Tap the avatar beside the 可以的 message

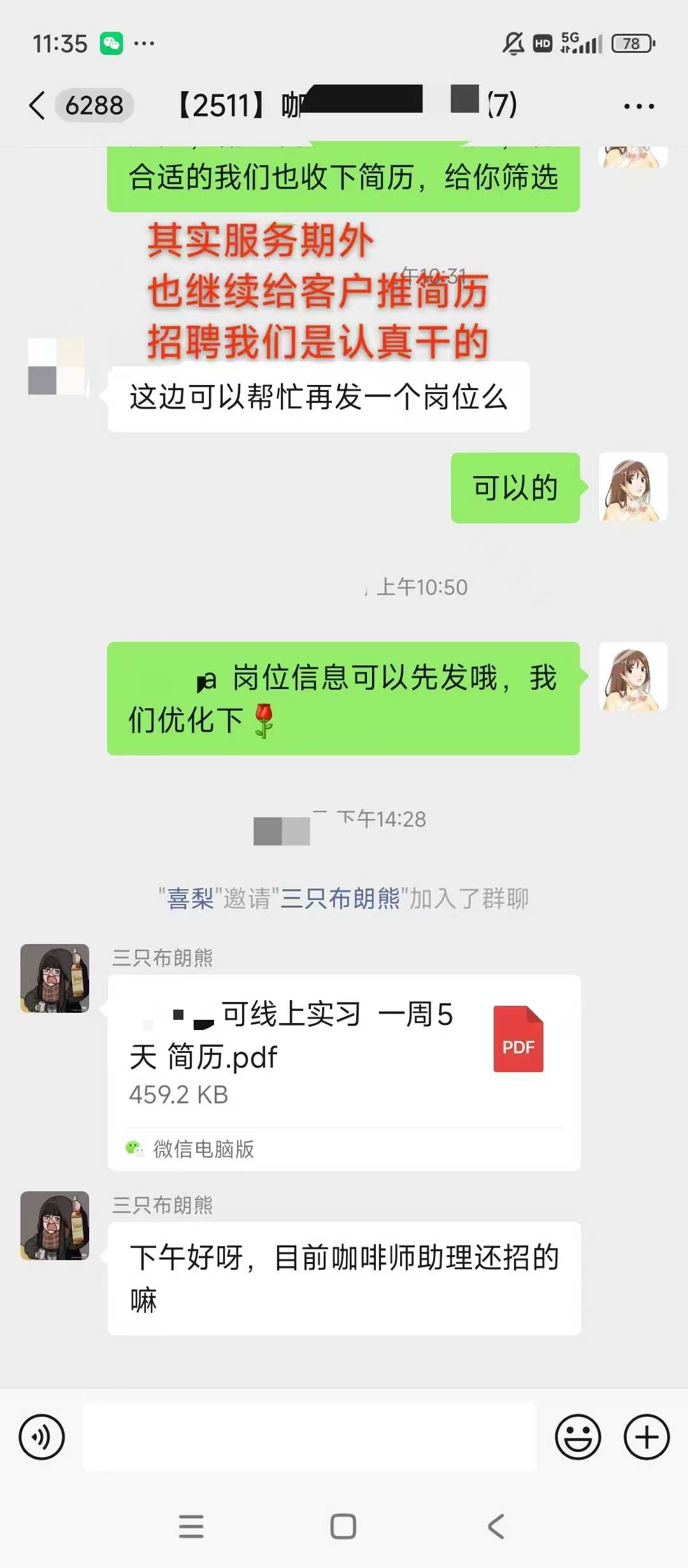point(633,488)
